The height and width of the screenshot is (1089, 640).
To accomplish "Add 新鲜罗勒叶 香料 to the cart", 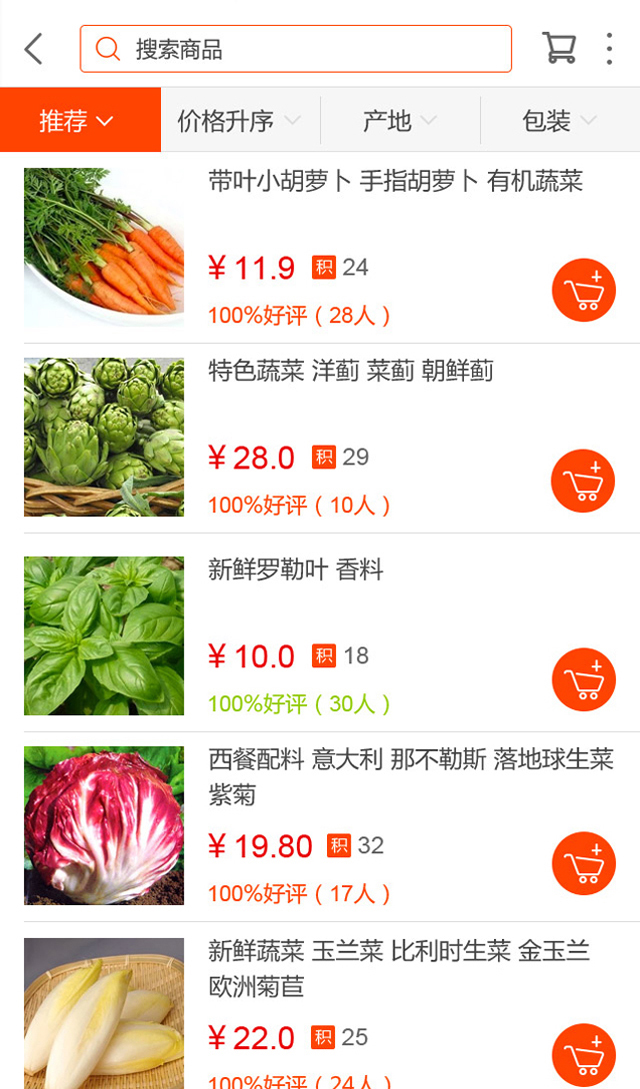I will (583, 679).
